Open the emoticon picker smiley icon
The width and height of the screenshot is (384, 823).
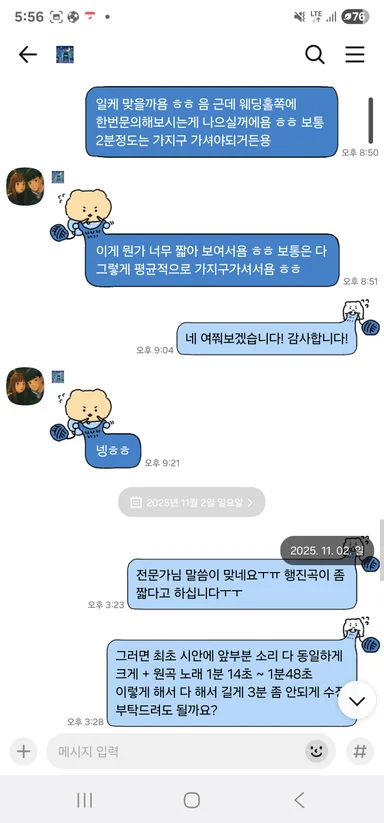316,752
